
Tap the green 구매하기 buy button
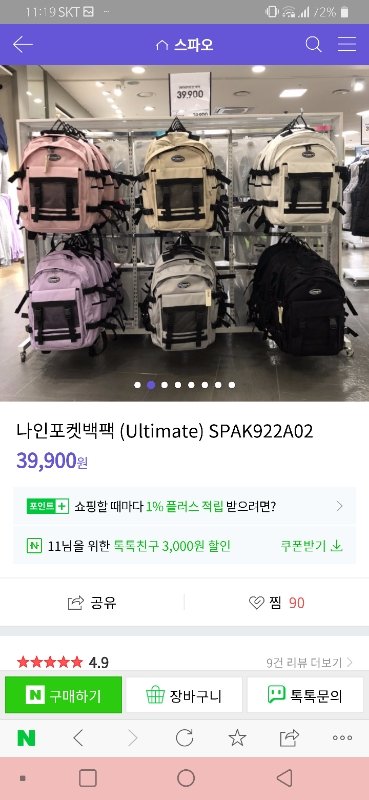tap(63, 695)
